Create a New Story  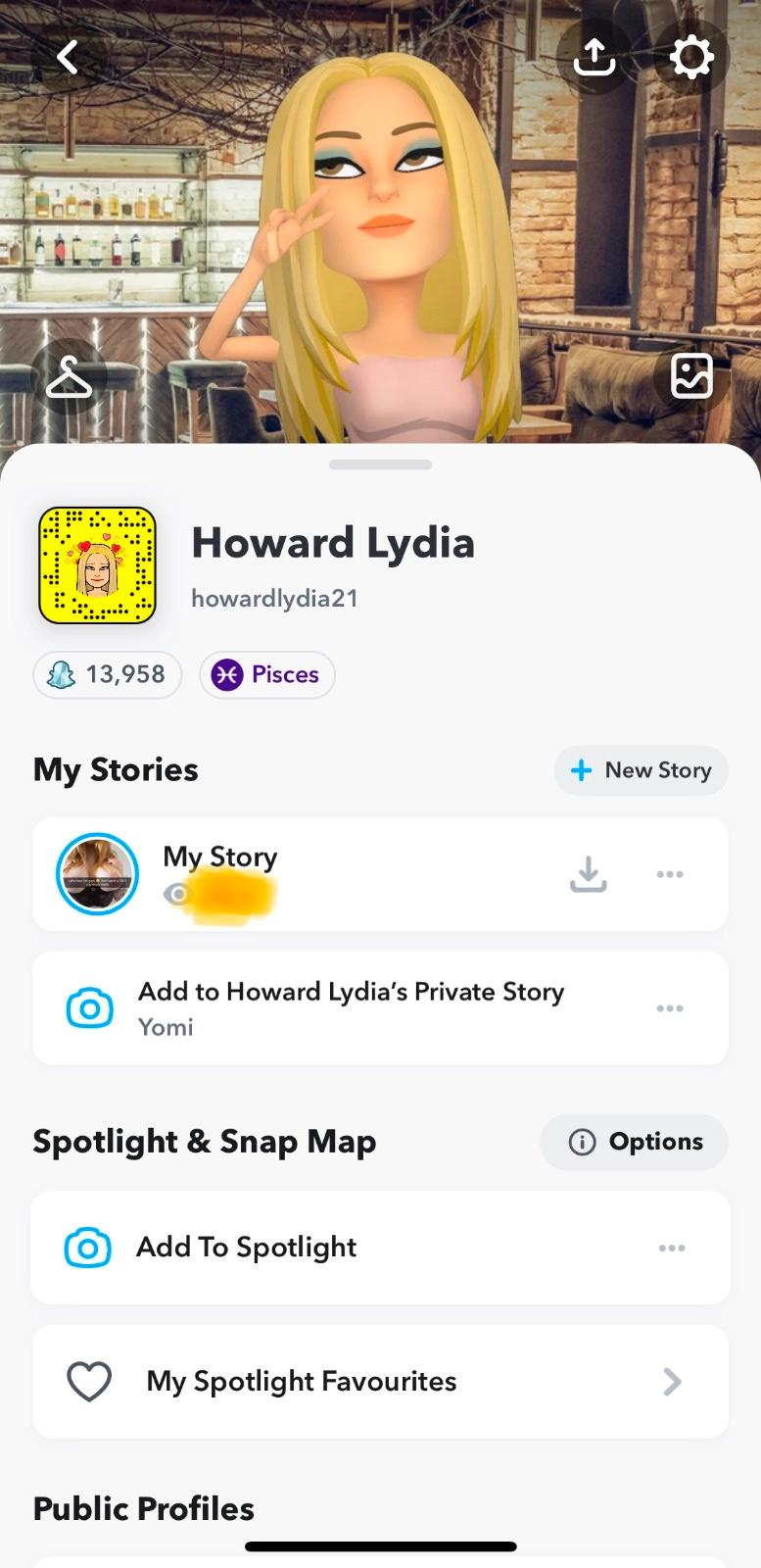(x=641, y=770)
